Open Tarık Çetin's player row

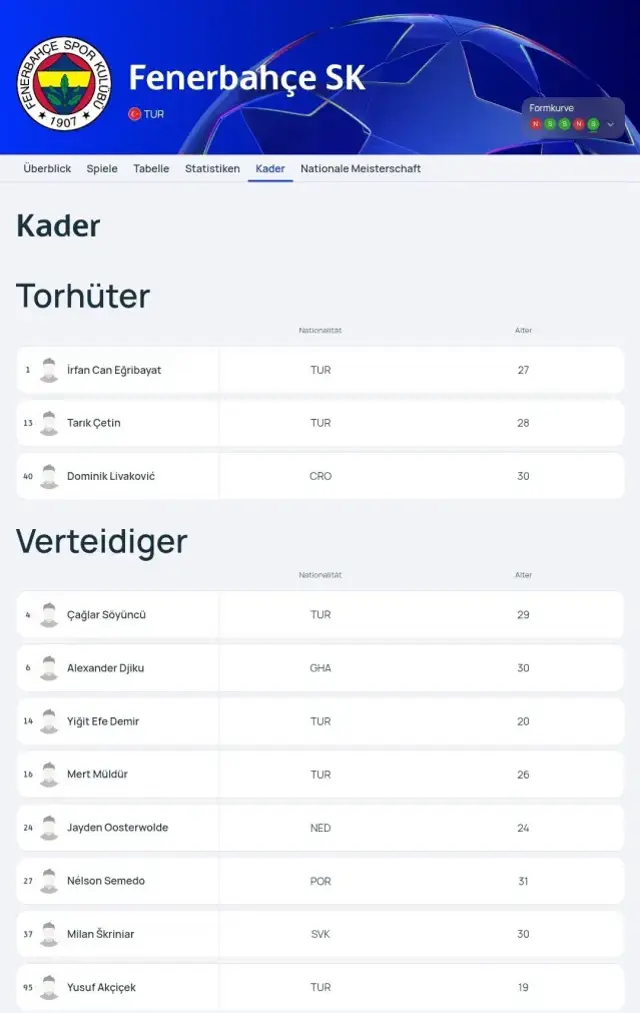[94, 423]
